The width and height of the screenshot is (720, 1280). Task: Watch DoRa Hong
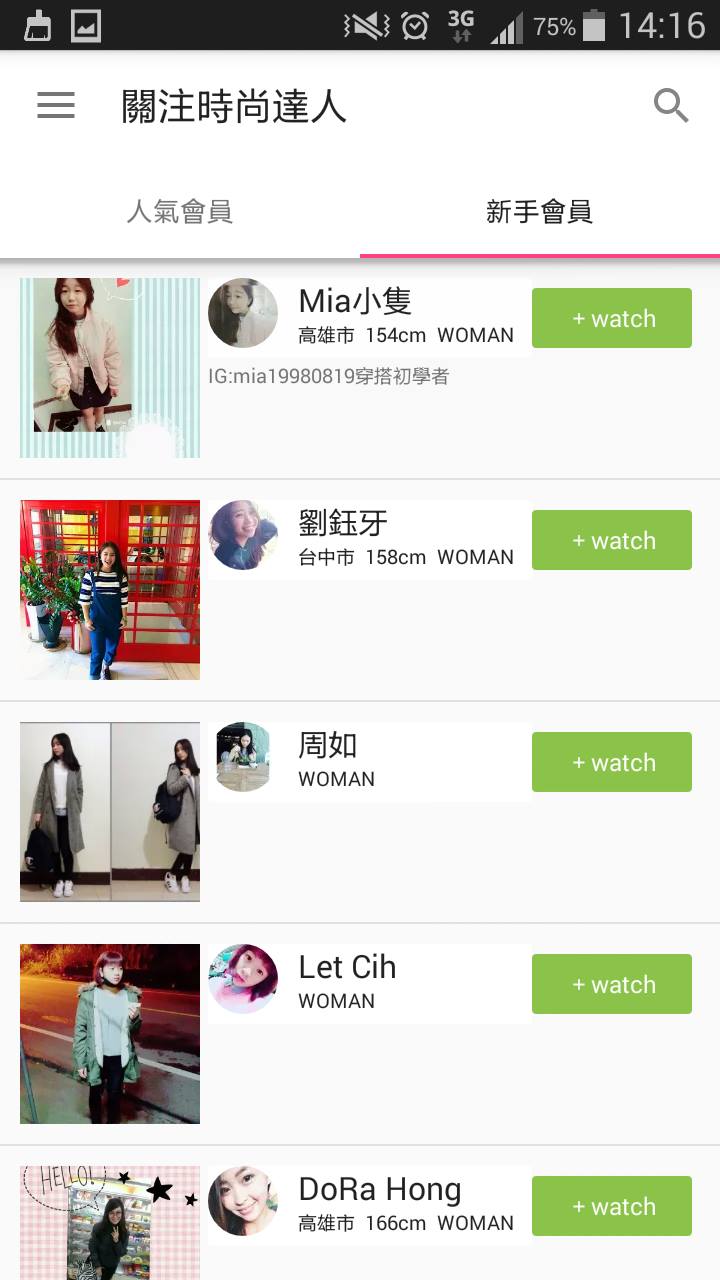(611, 1206)
